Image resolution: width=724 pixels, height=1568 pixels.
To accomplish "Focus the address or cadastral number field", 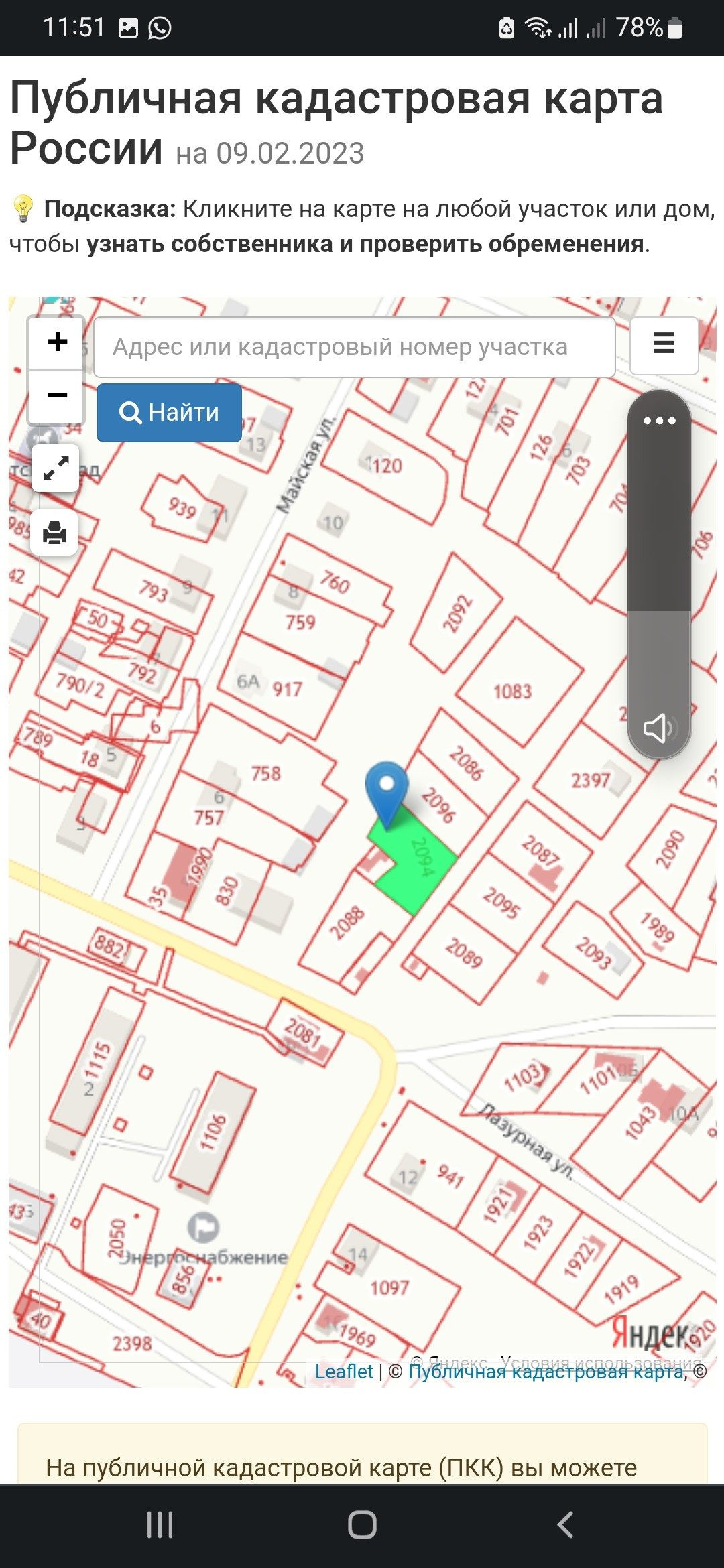I will (354, 347).
